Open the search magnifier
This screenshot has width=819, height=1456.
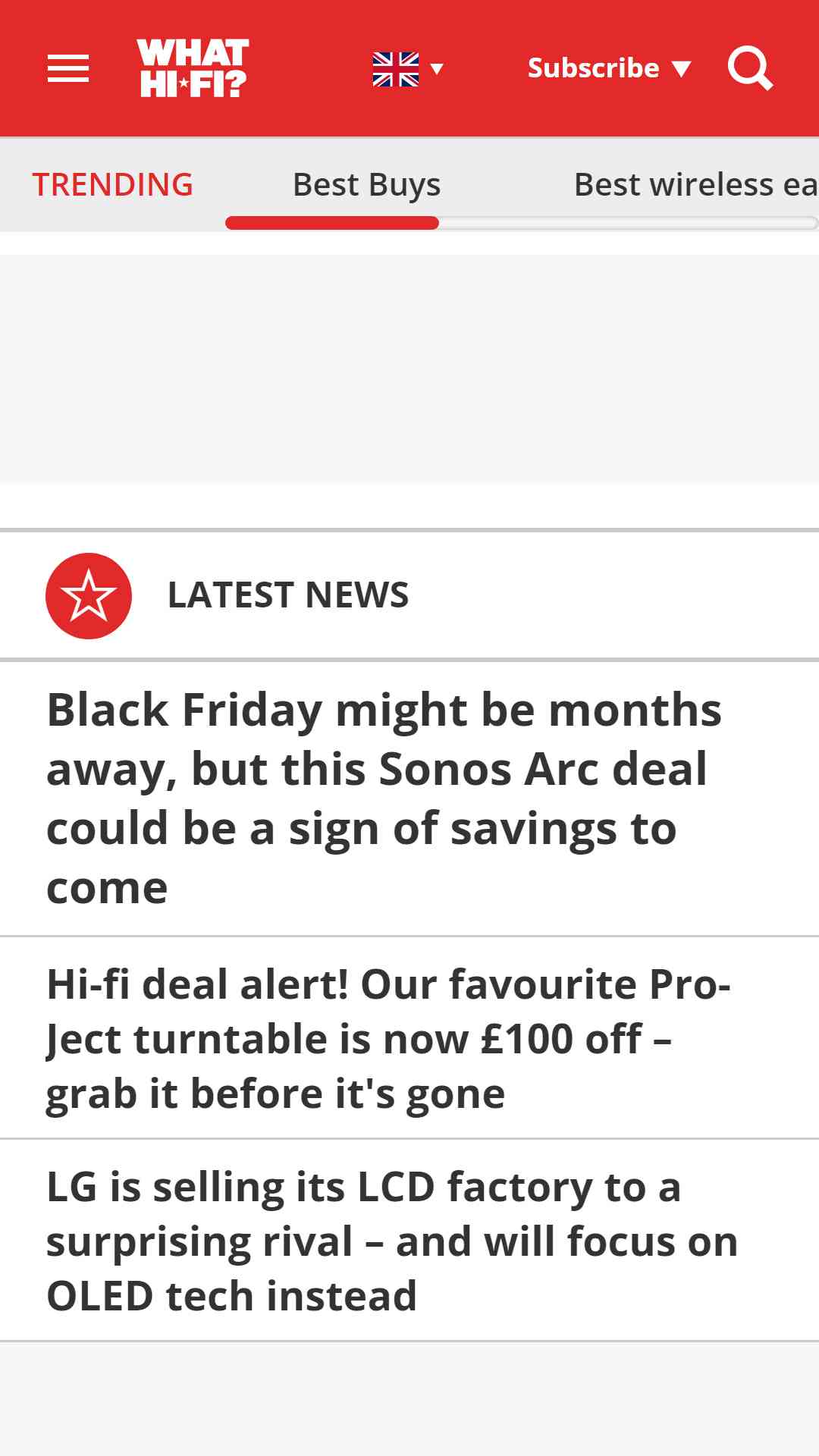pyautogui.click(x=749, y=69)
